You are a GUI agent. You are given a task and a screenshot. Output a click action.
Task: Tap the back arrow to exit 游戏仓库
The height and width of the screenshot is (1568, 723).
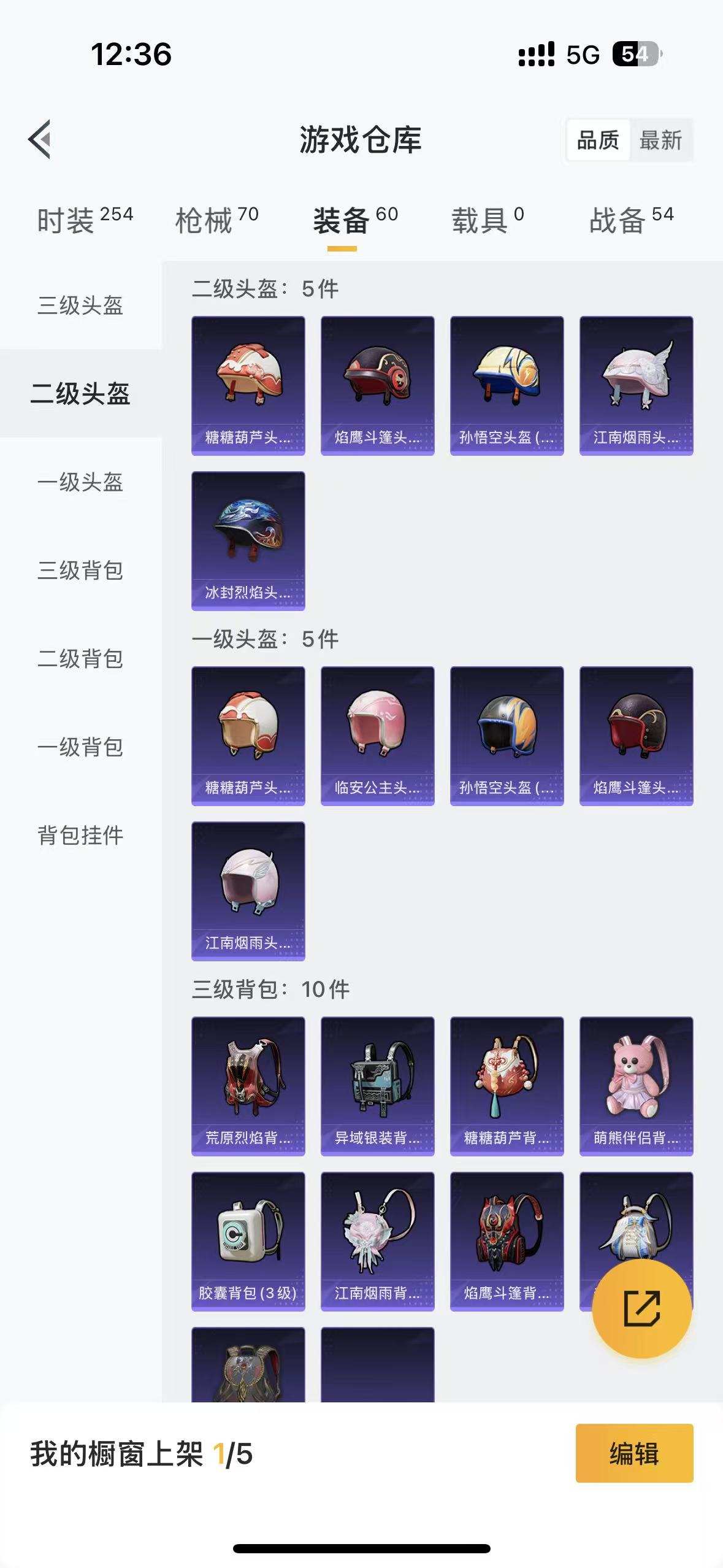[x=39, y=140]
